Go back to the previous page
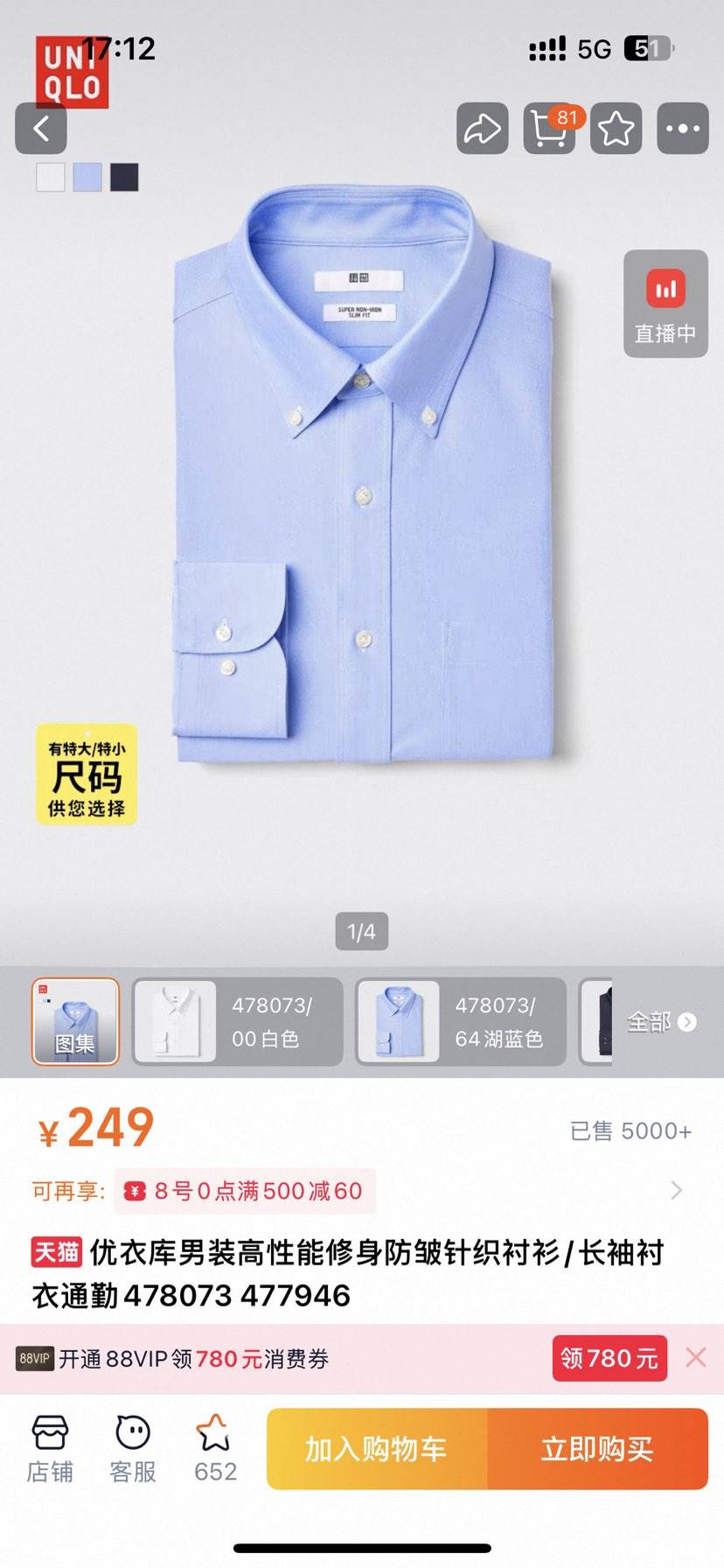 (41, 129)
